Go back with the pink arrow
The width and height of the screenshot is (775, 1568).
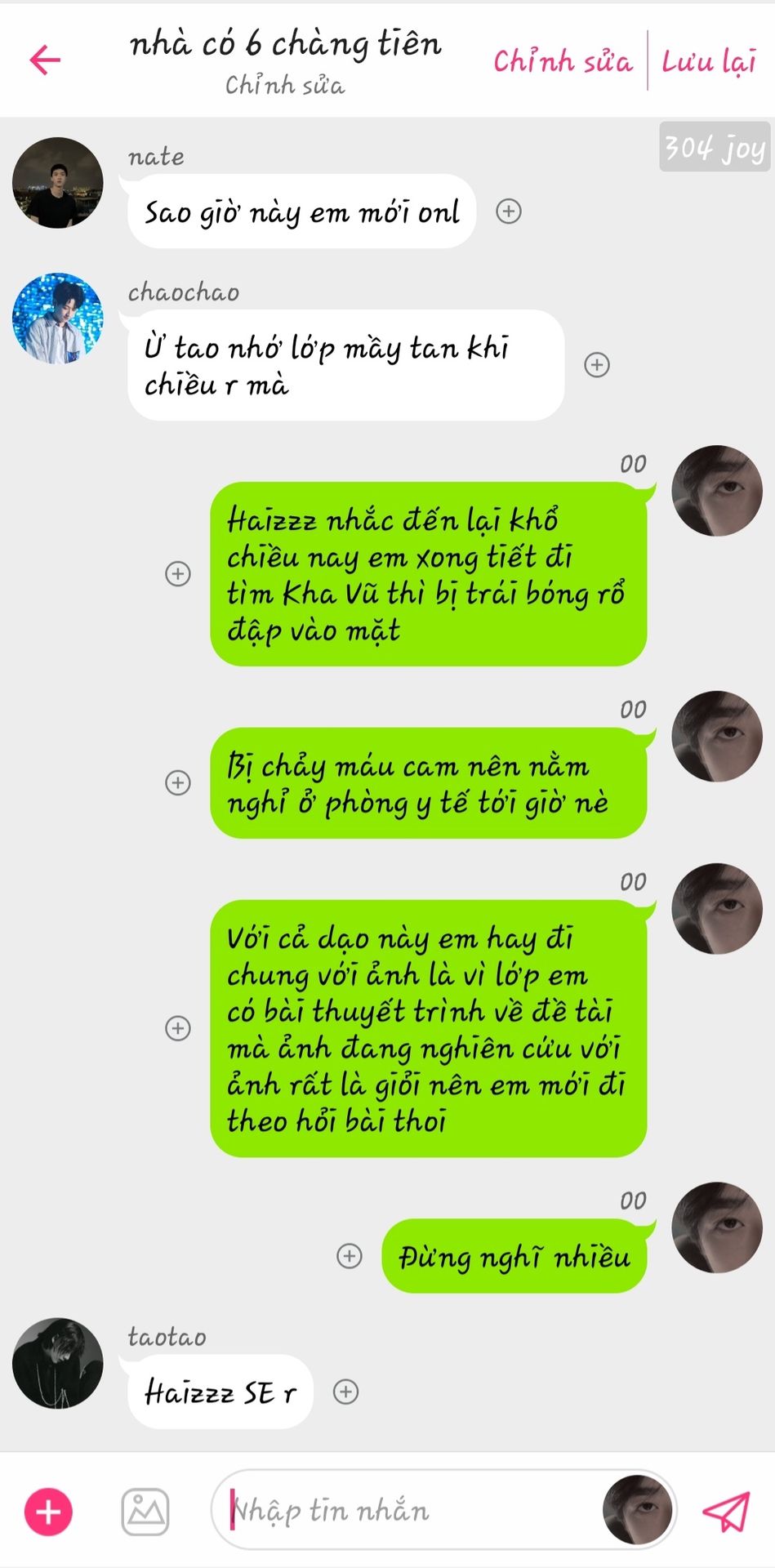point(45,60)
